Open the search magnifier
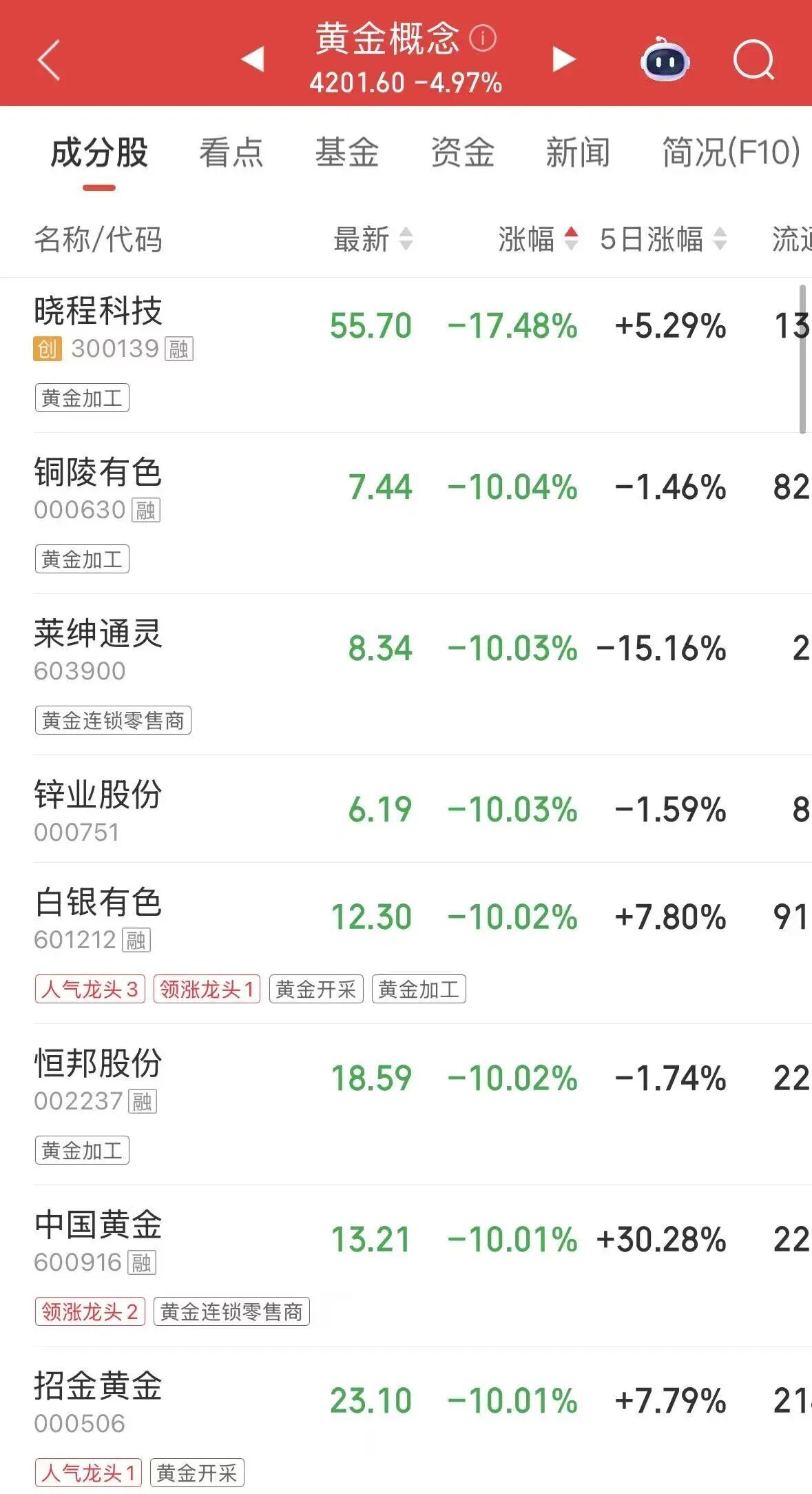Screen dimensions: 812x1494 [x=753, y=60]
